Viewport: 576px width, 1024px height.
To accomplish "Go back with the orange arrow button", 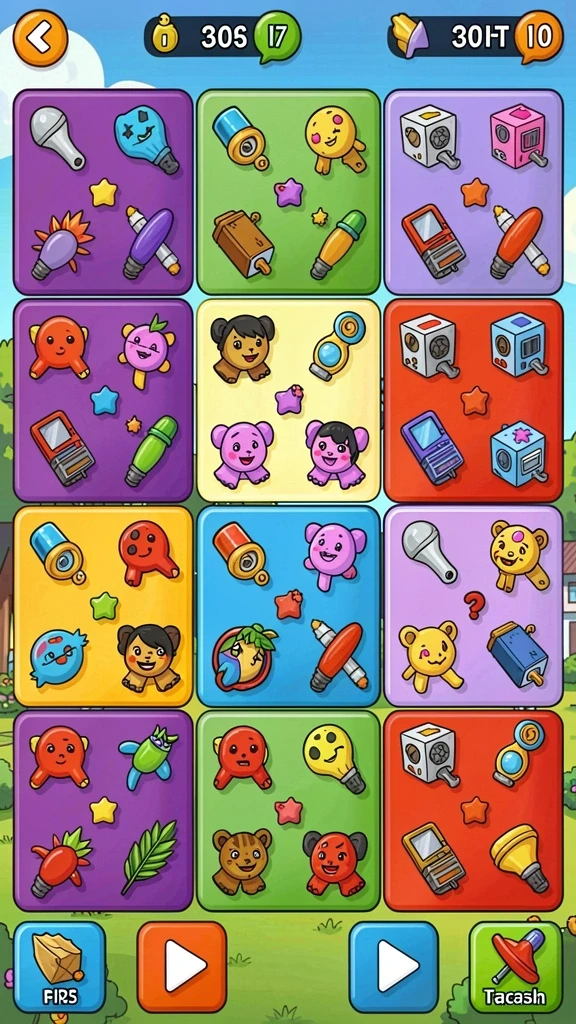I will click(x=40, y=39).
